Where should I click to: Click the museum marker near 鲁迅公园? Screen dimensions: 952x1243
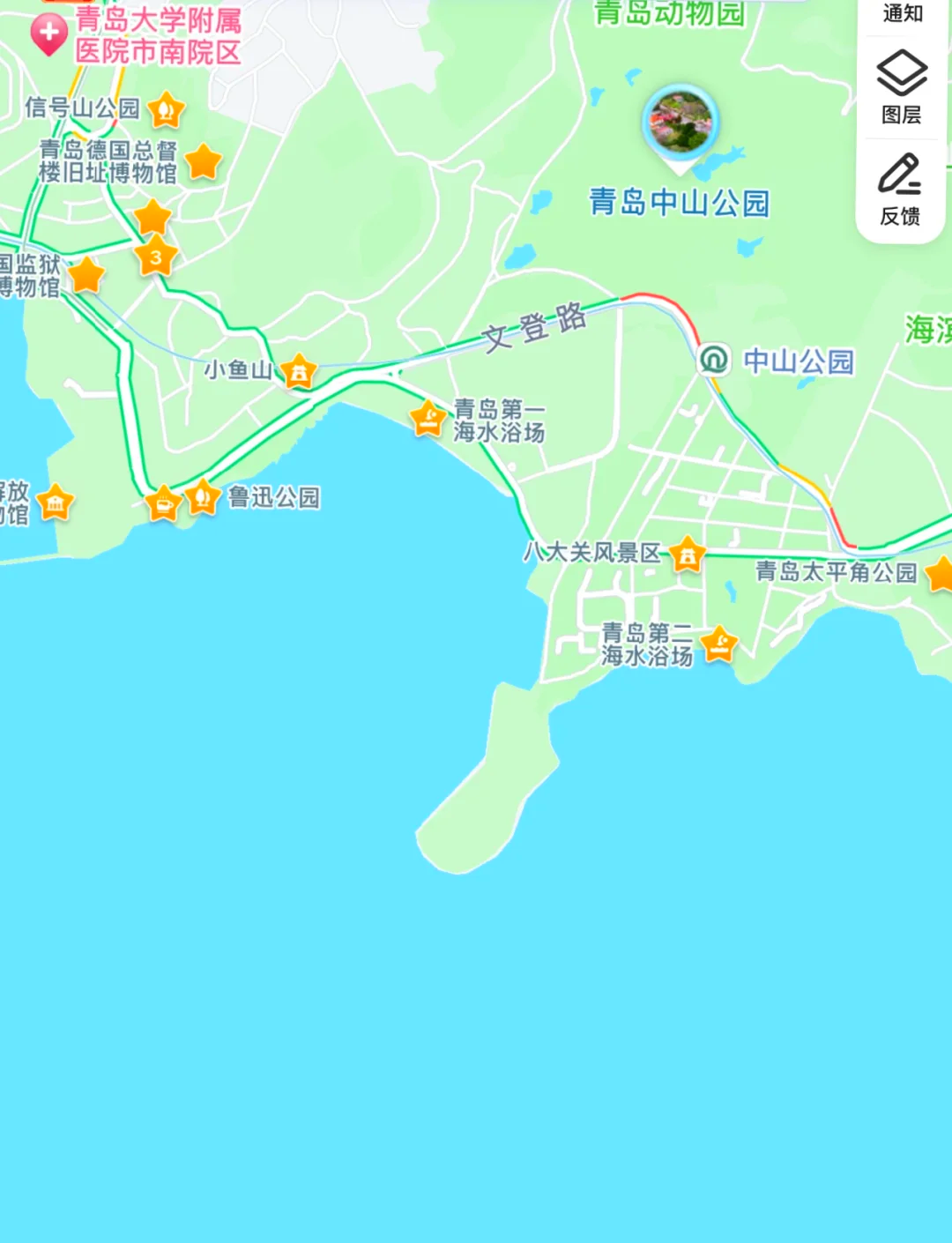coord(56,503)
